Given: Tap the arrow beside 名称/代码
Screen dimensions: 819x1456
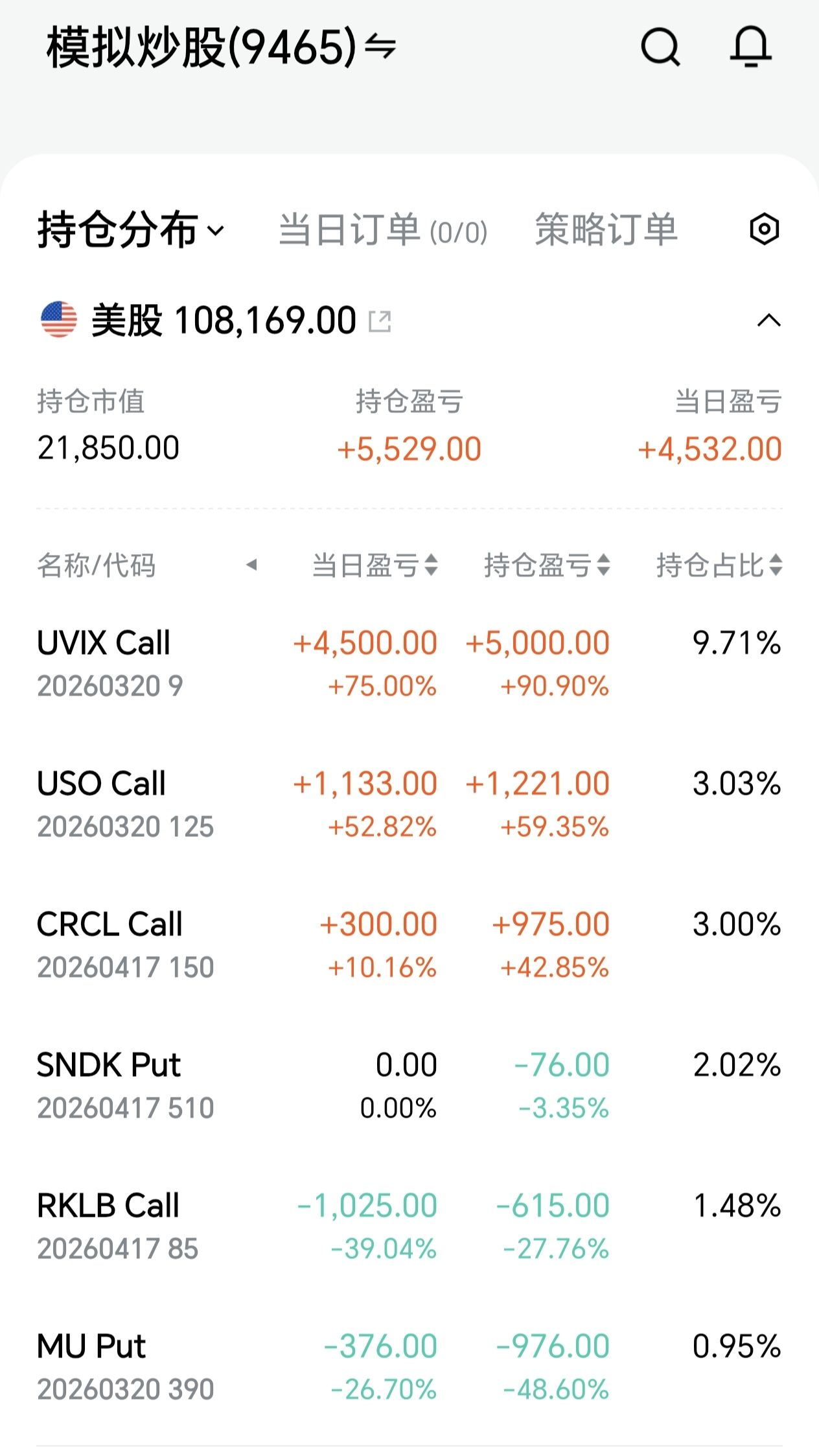Looking at the screenshot, I should (x=251, y=565).
